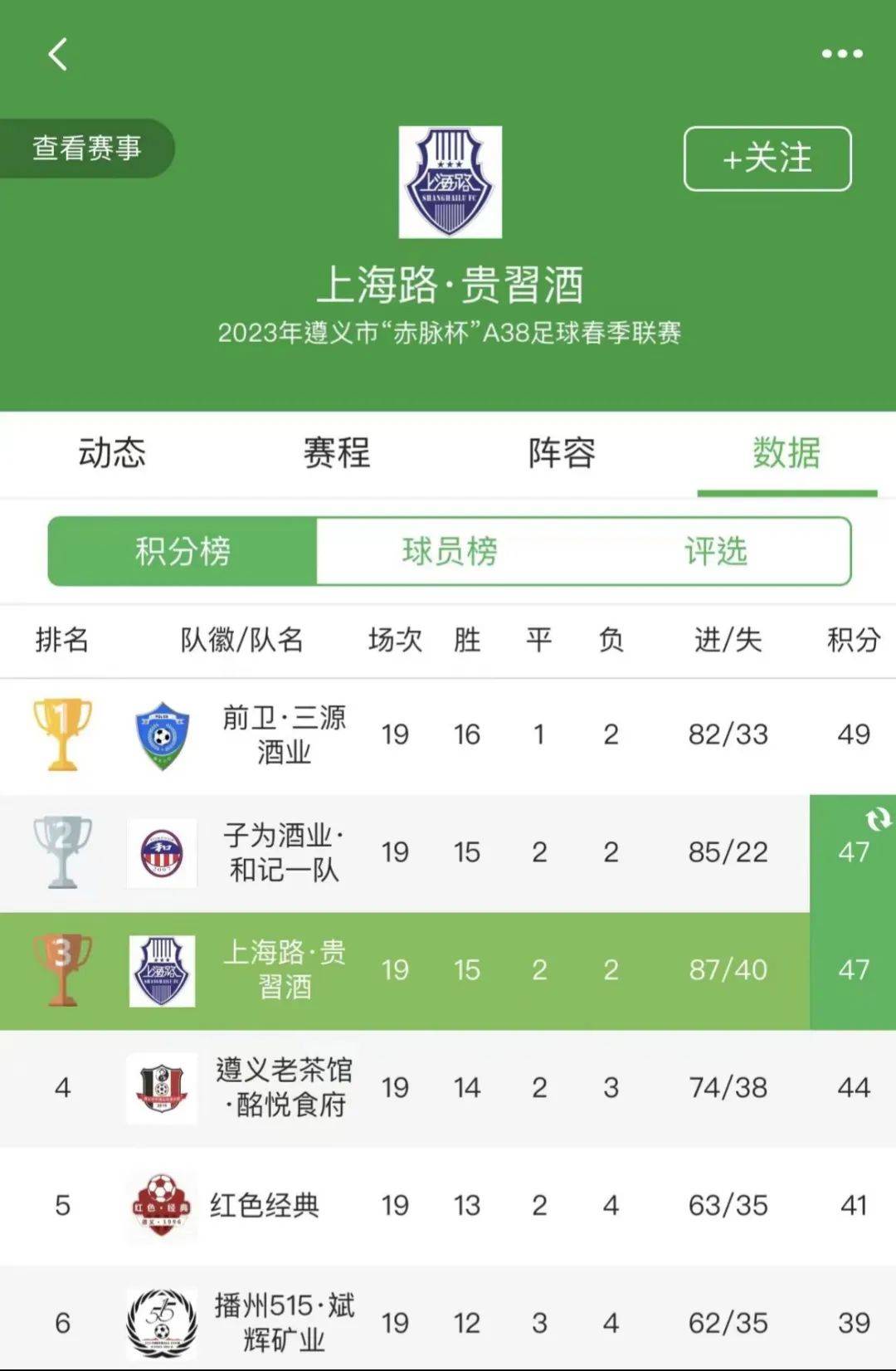The image size is (896, 1371).
Task: Follow the team with +关注
Action: [767, 159]
